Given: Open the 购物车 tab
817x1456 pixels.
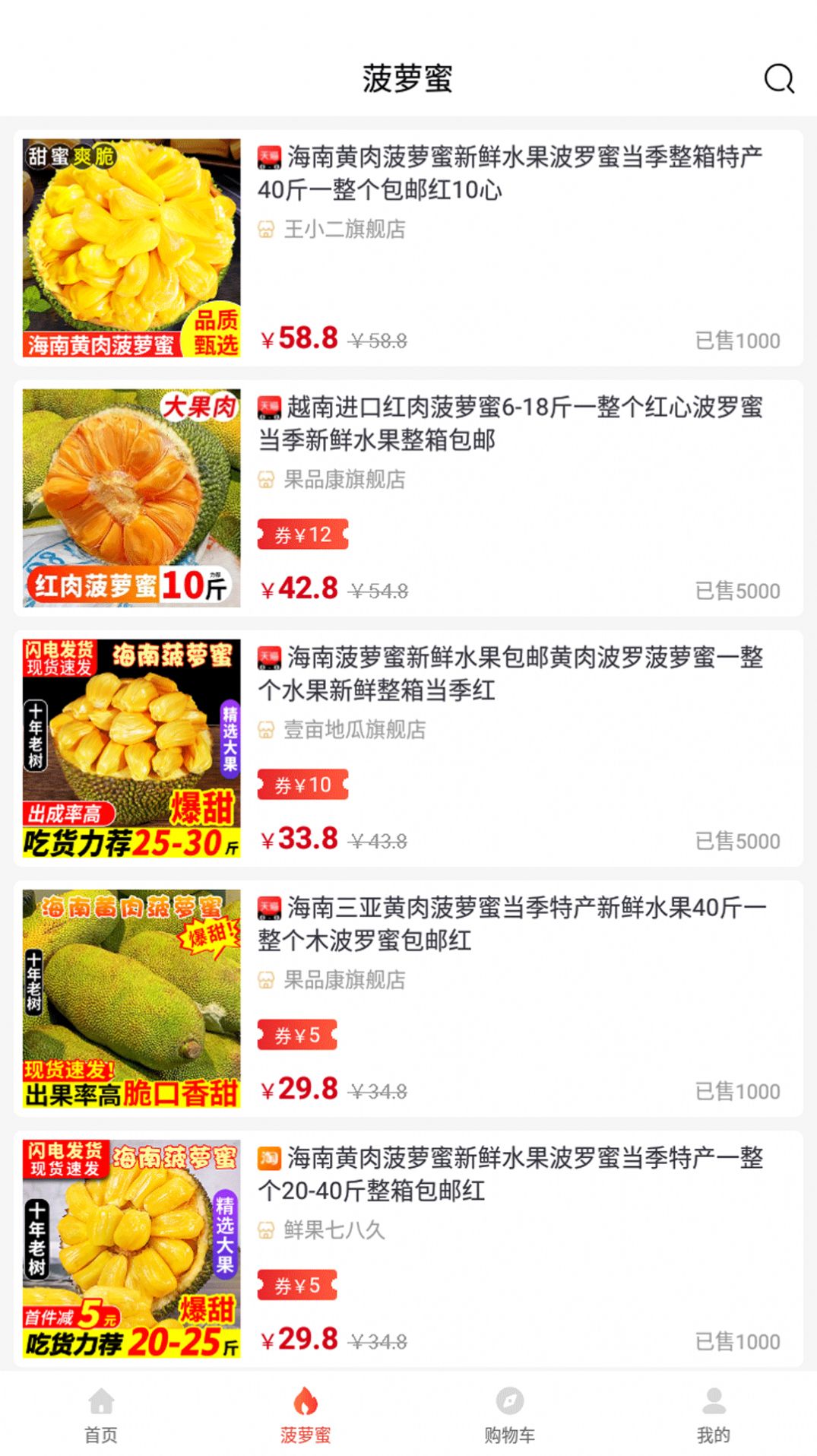Looking at the screenshot, I should pyautogui.click(x=510, y=1414).
